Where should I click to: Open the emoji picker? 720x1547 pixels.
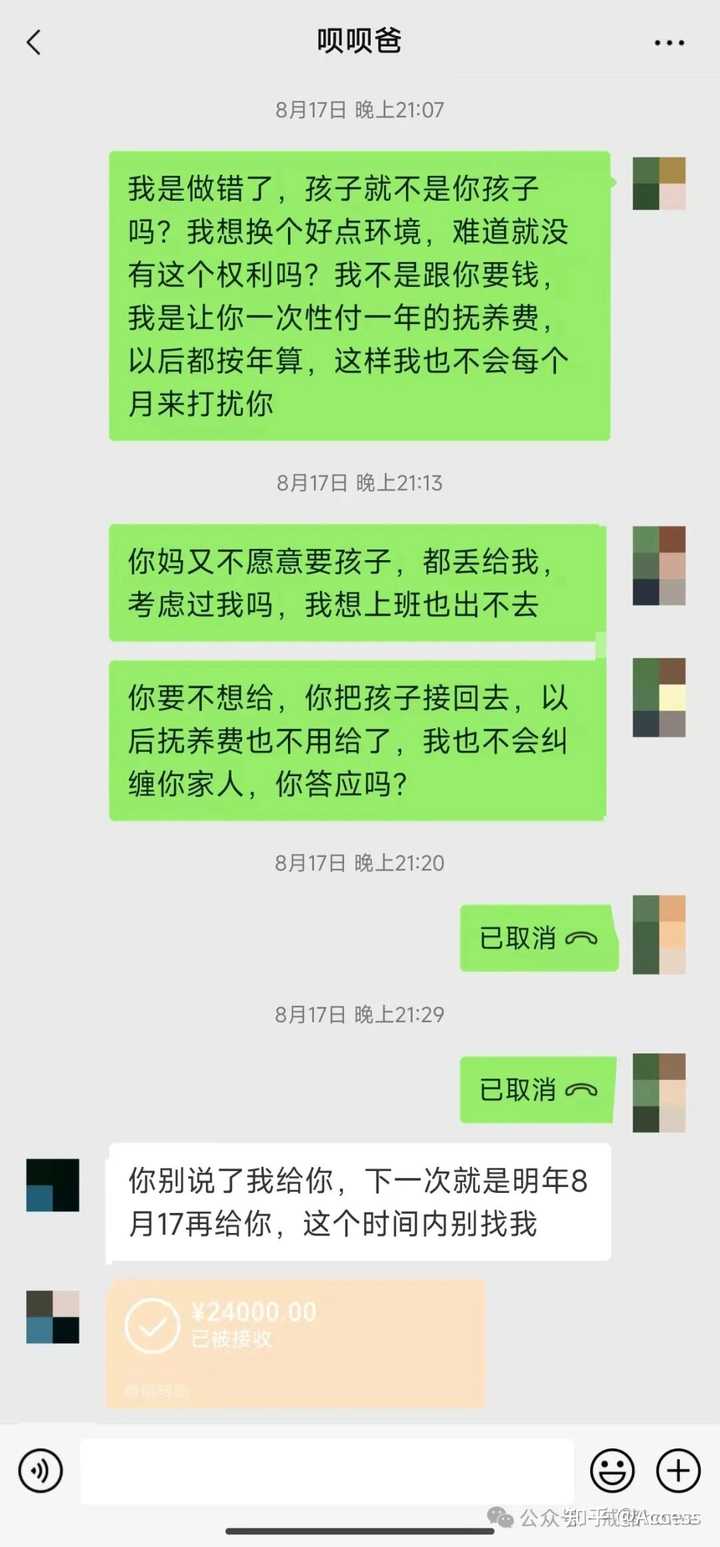point(612,1471)
